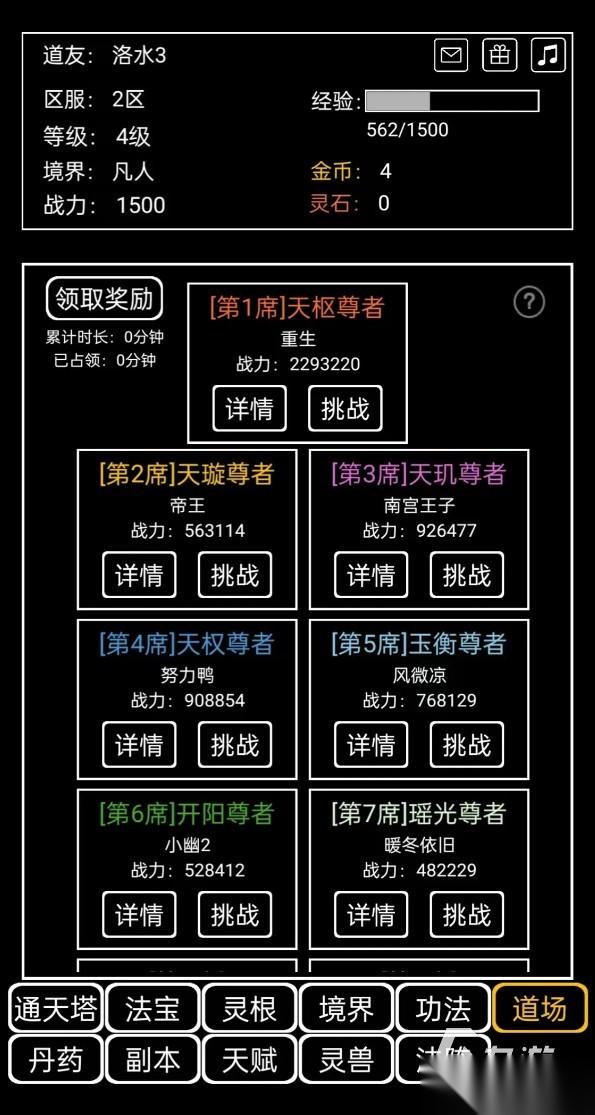This screenshot has width=595, height=1115.
Task: Open the 境界 tab
Action: pos(346,1008)
